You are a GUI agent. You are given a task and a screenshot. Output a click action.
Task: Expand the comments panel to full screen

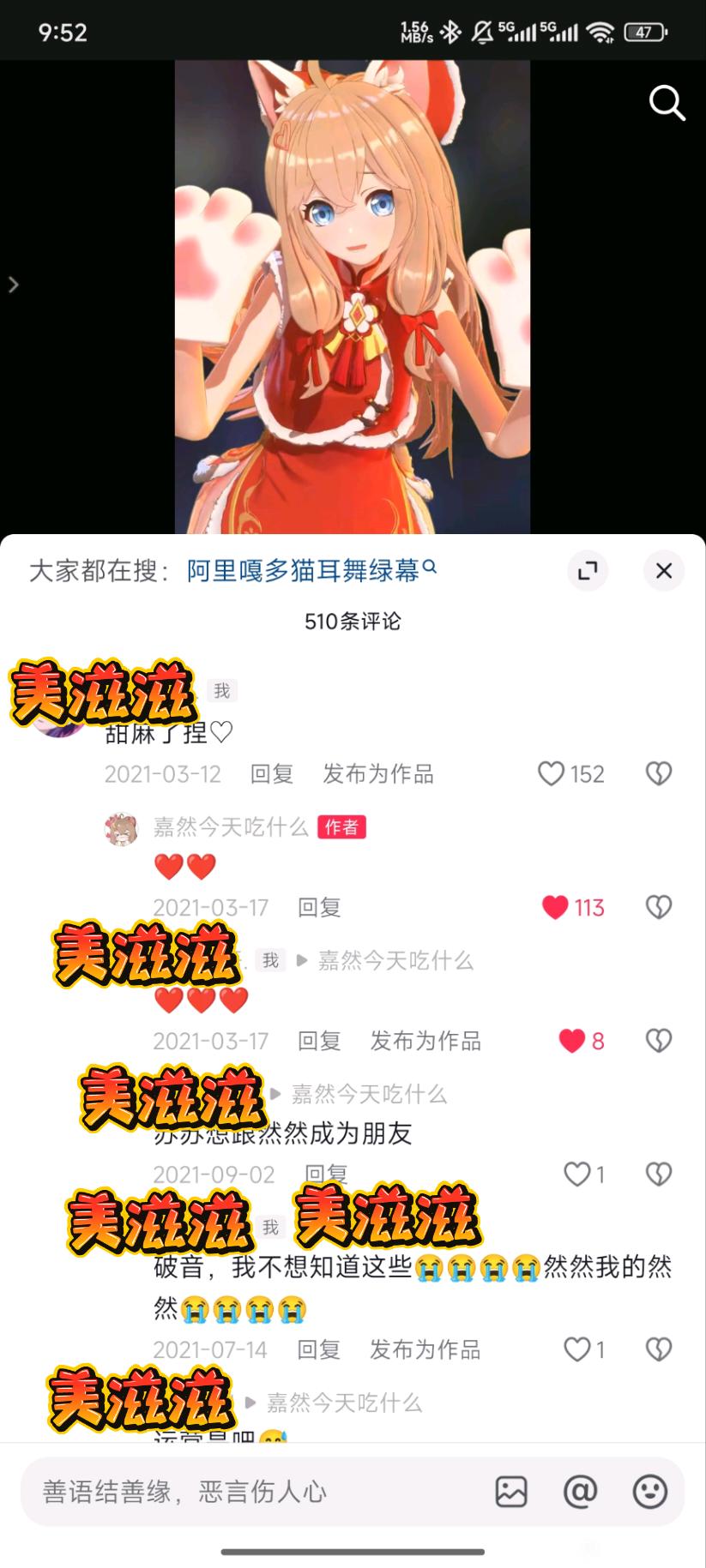point(588,571)
